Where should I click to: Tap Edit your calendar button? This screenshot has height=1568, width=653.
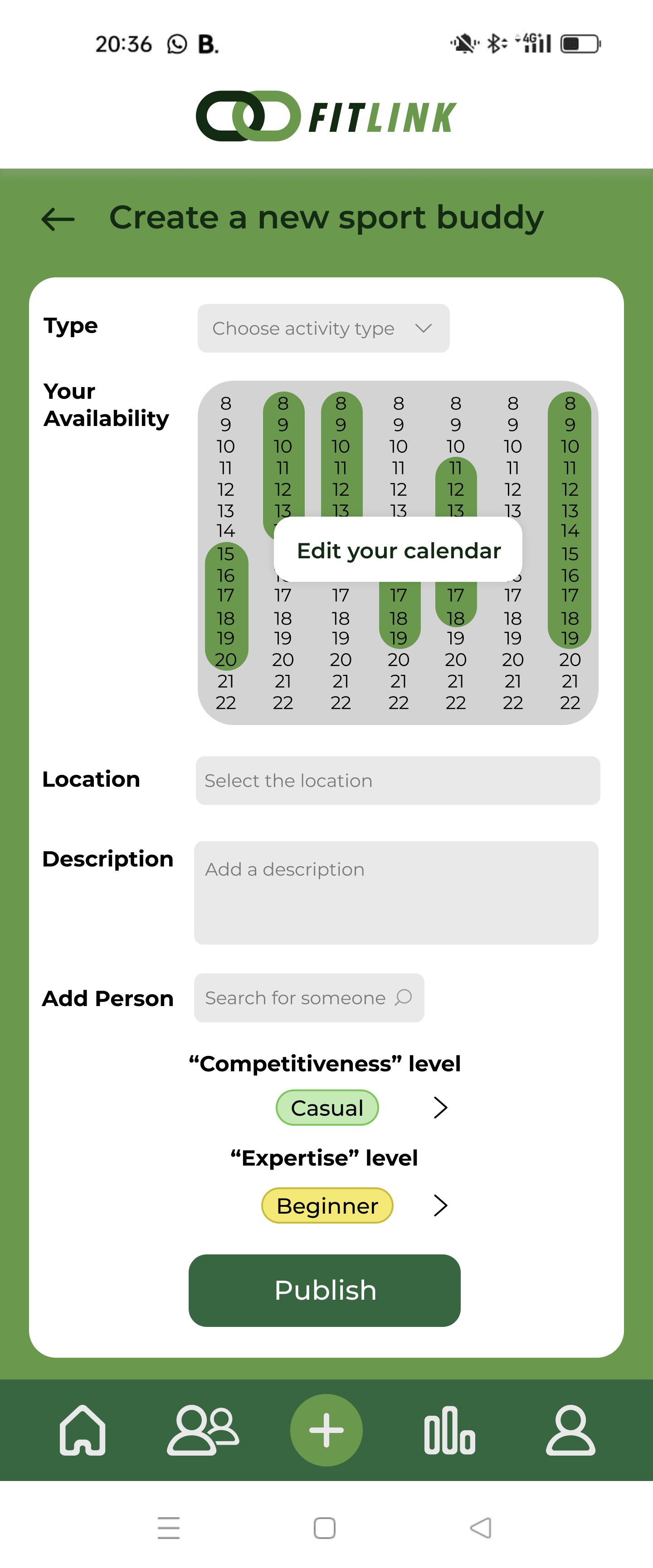399,550
